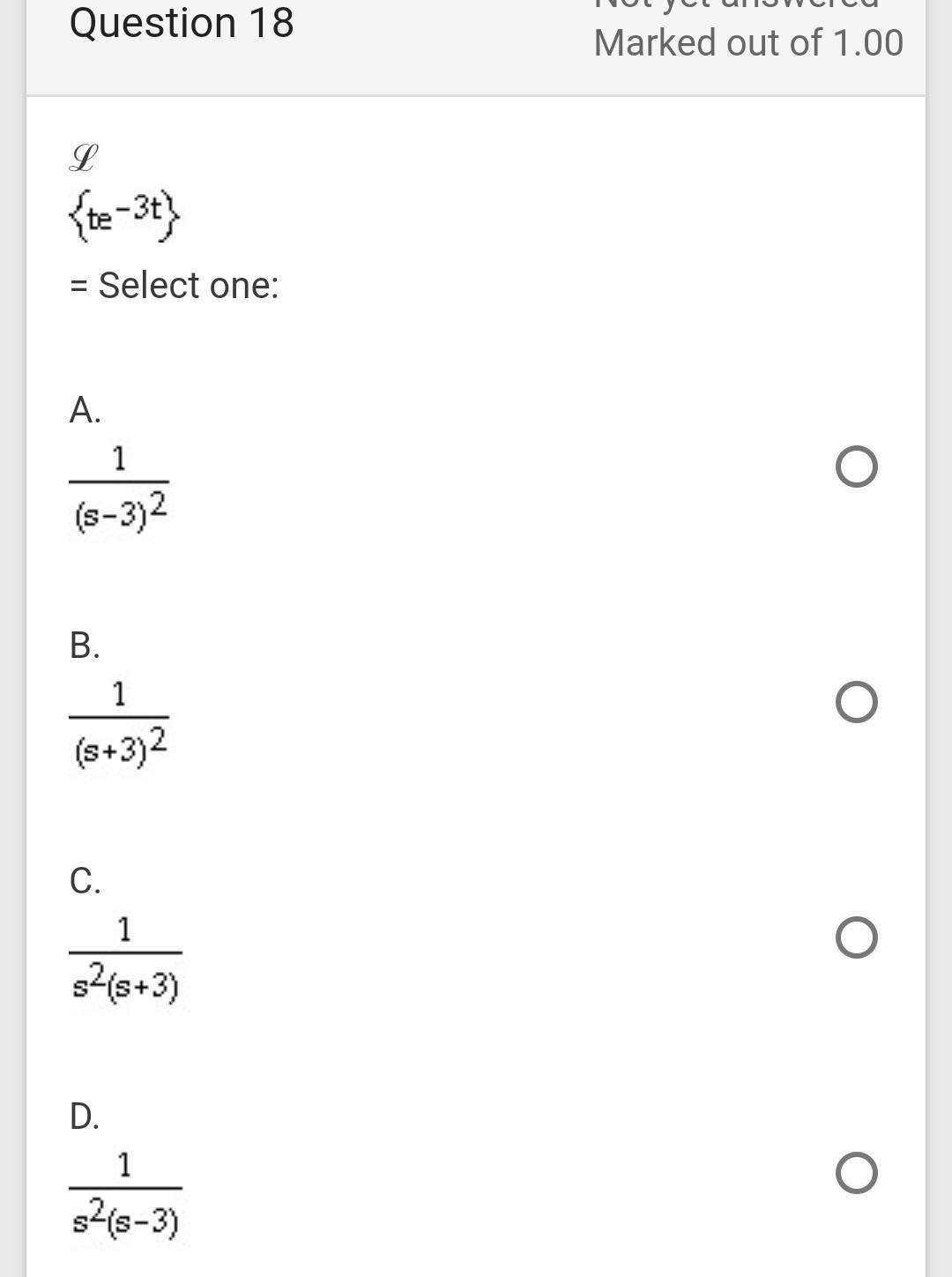Mark option D, 1/s²(s-3)
The image size is (952, 1277).
856,1173
